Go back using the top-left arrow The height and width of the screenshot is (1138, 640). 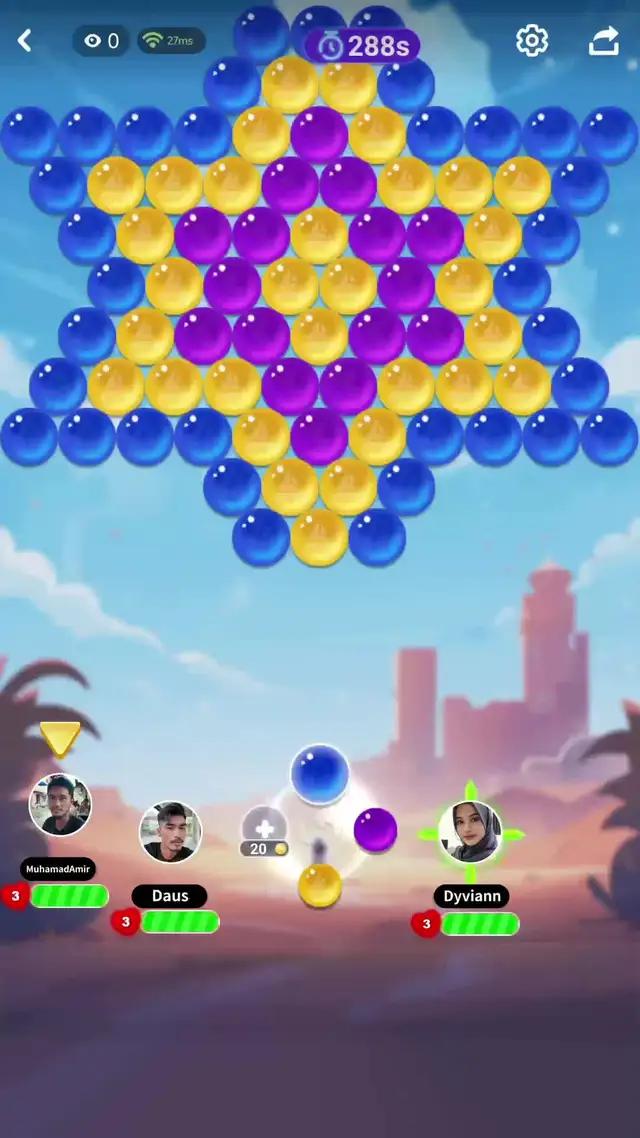(25, 40)
